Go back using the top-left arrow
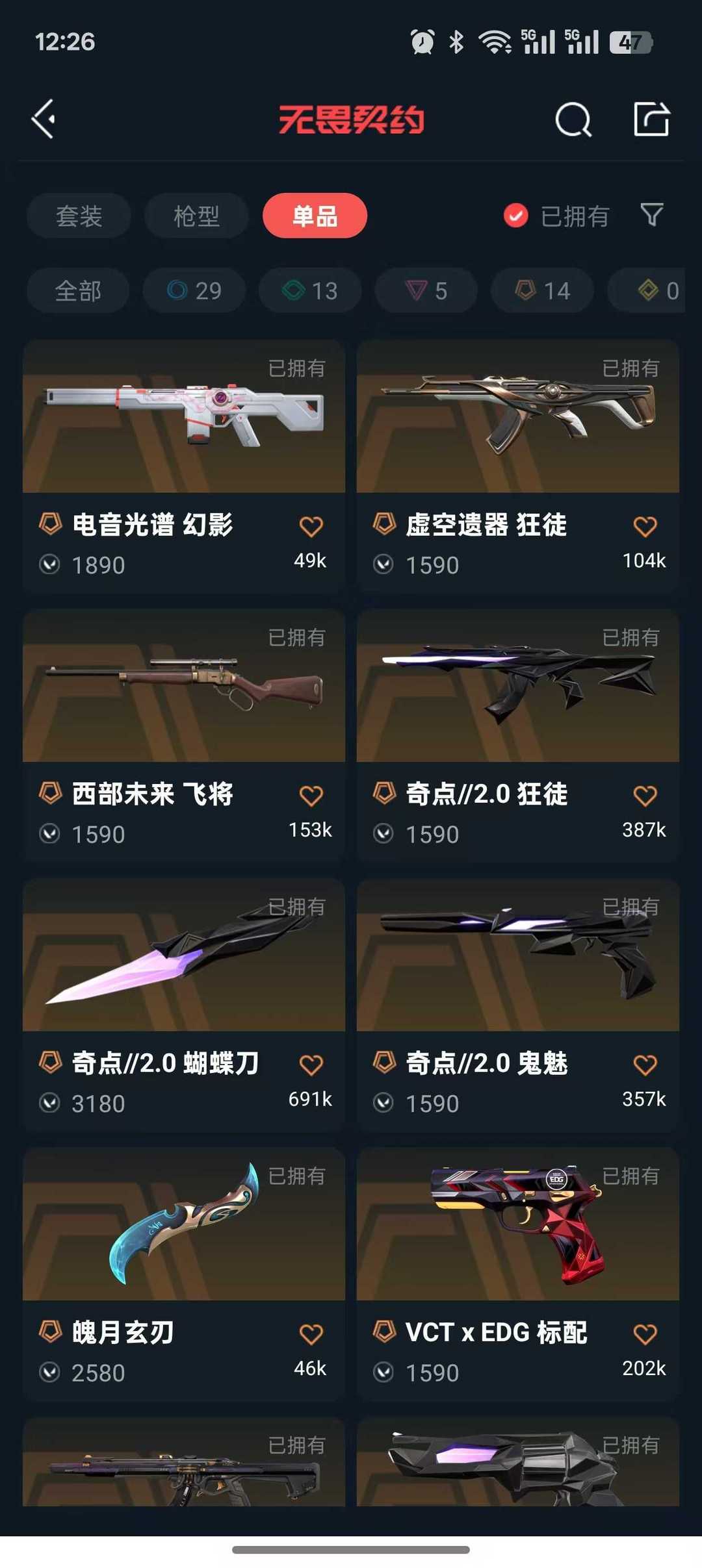Screen dimensions: 702x1568 point(44,120)
